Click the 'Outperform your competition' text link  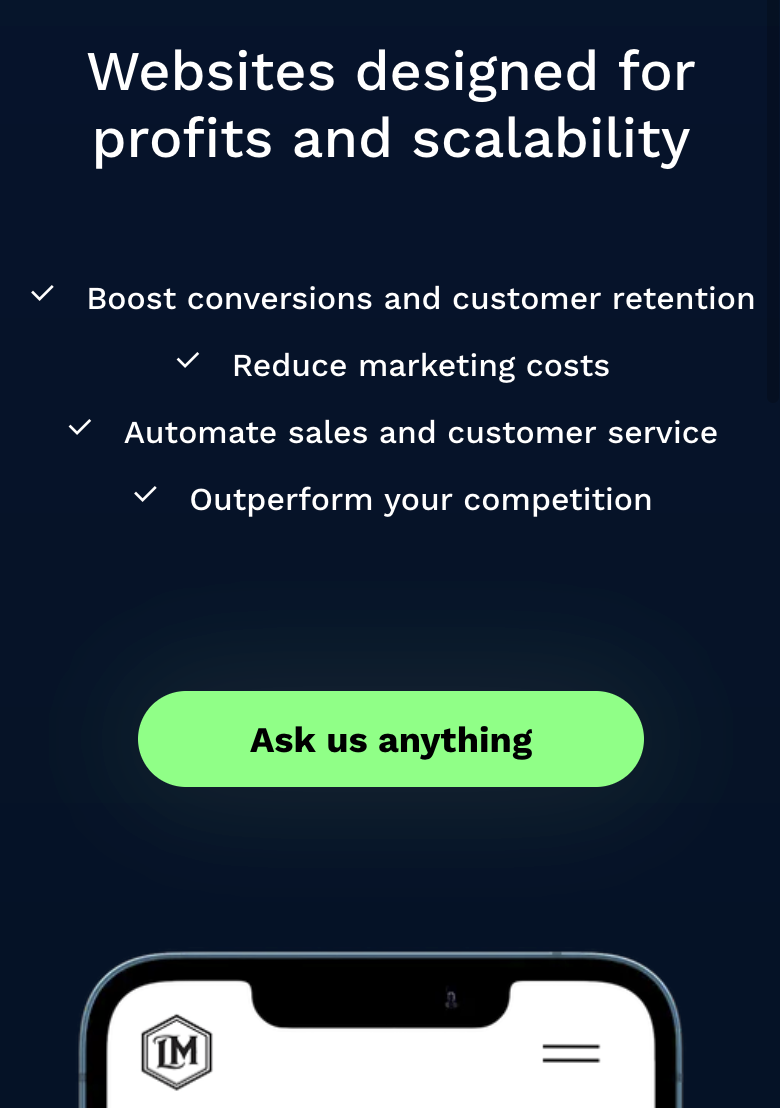point(421,499)
